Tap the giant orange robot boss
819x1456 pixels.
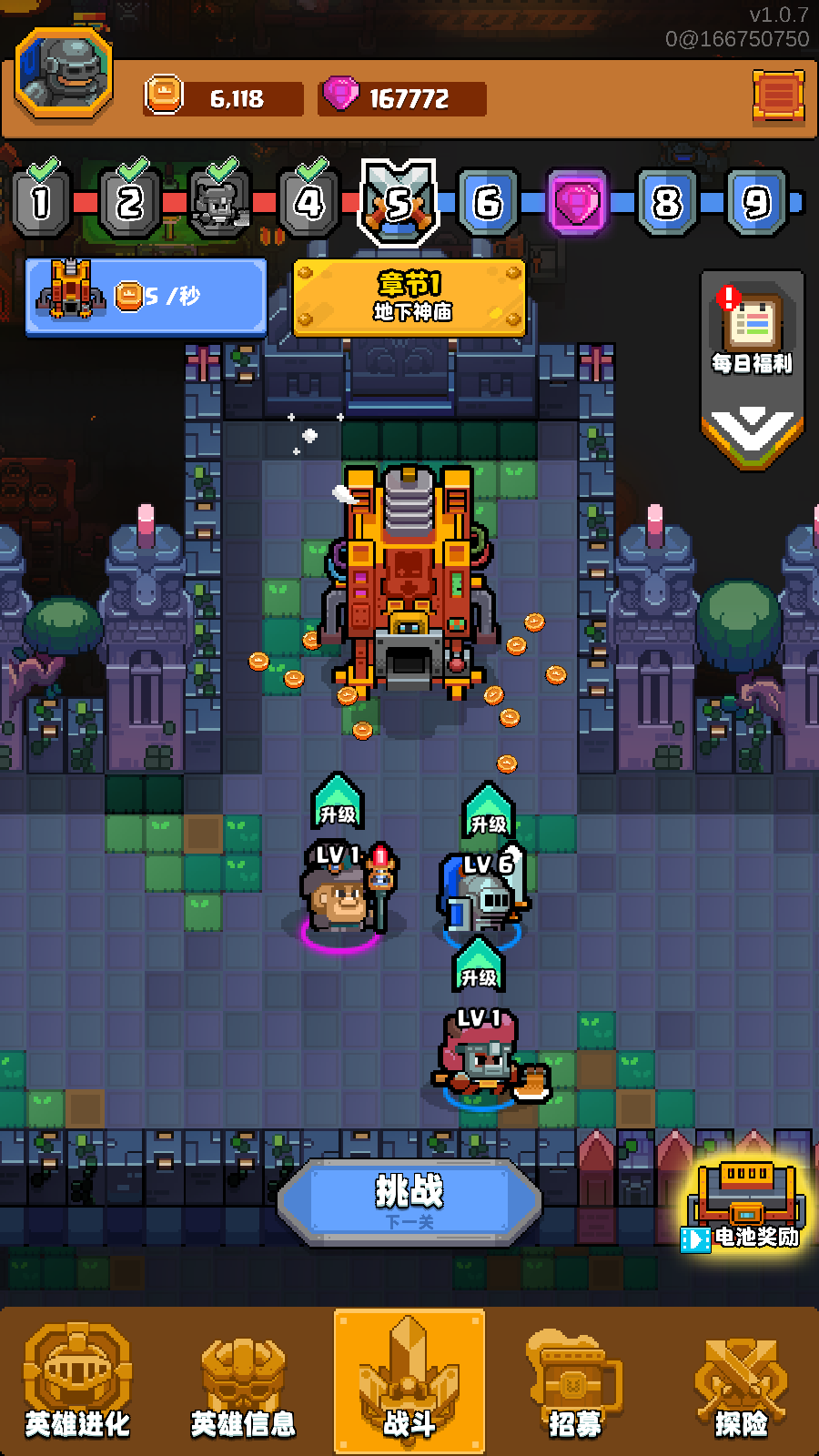pyautogui.click(x=409, y=582)
